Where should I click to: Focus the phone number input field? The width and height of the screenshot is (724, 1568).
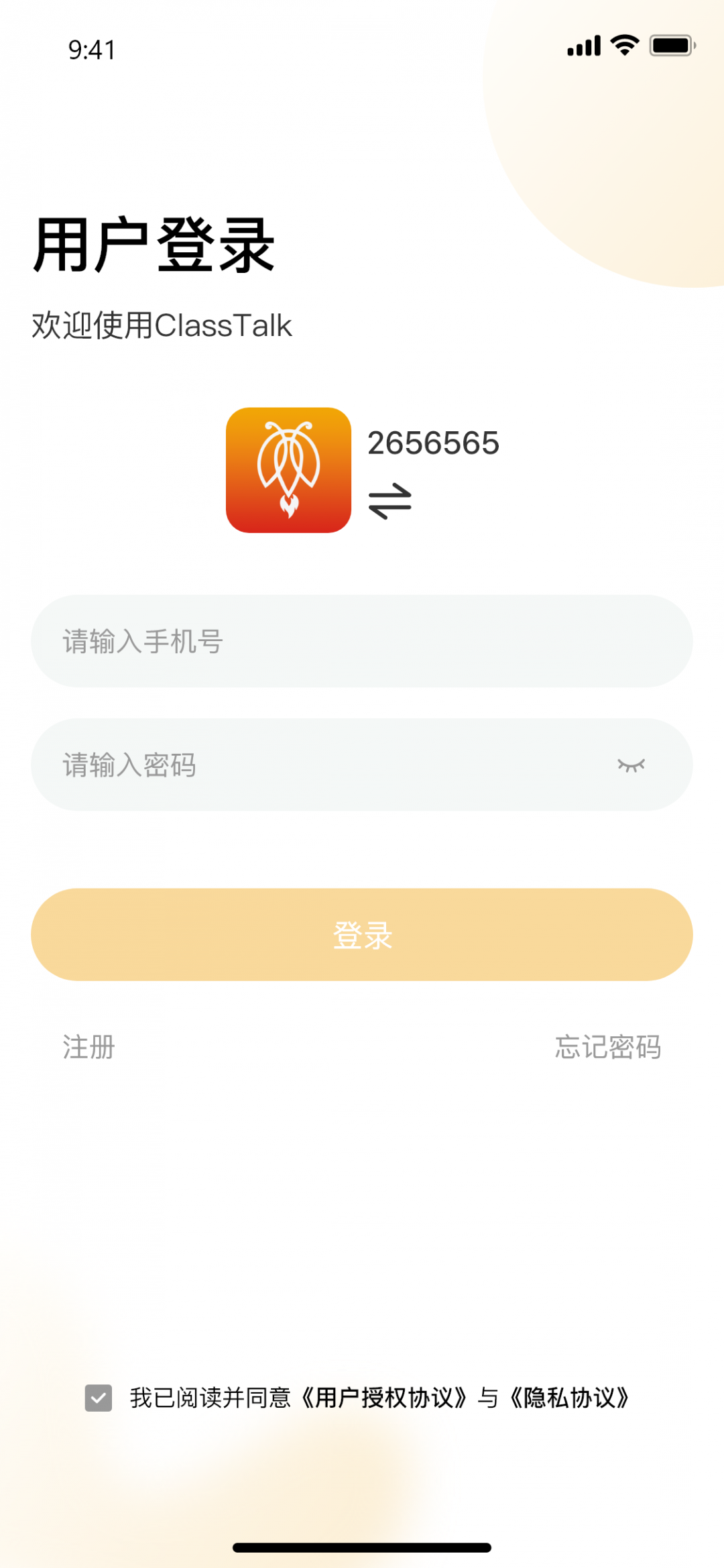click(362, 641)
